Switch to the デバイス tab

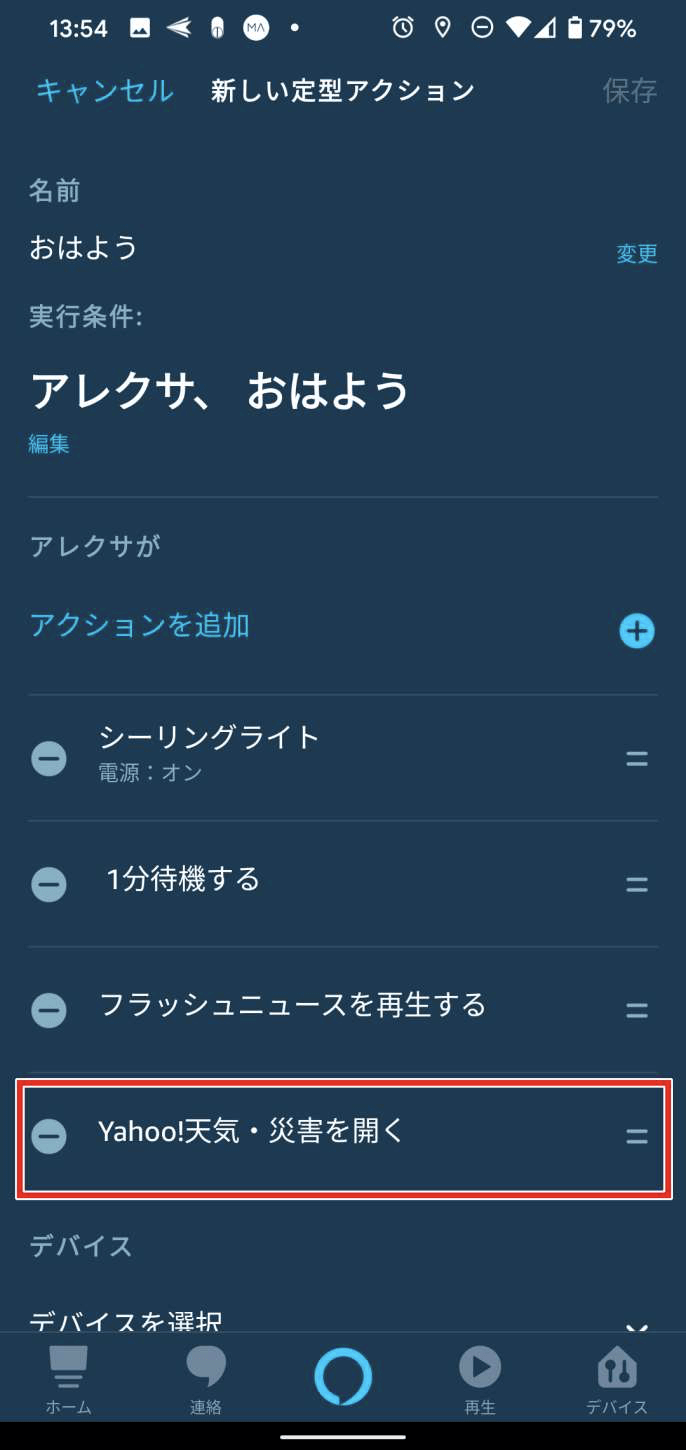[617, 1381]
